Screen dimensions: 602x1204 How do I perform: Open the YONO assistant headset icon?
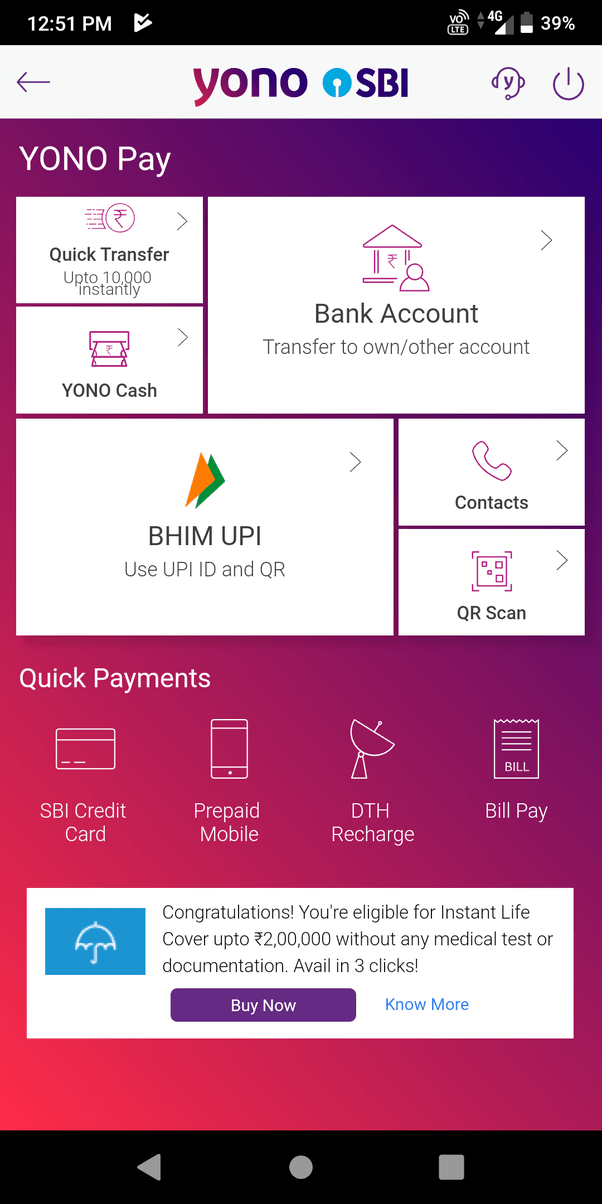(508, 83)
